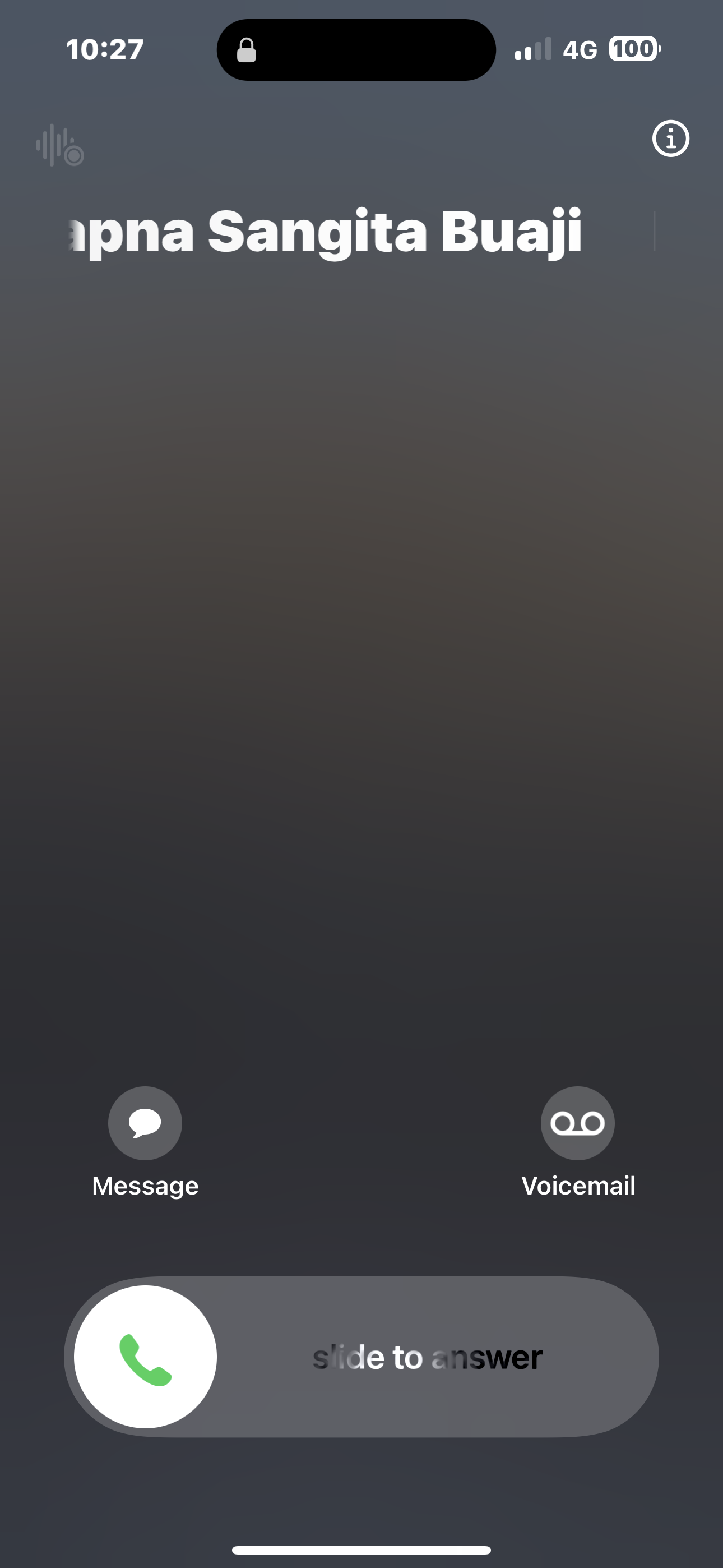This screenshot has height=1568, width=723.
Task: Tap the green phone answer knob
Action: pyautogui.click(x=146, y=1356)
